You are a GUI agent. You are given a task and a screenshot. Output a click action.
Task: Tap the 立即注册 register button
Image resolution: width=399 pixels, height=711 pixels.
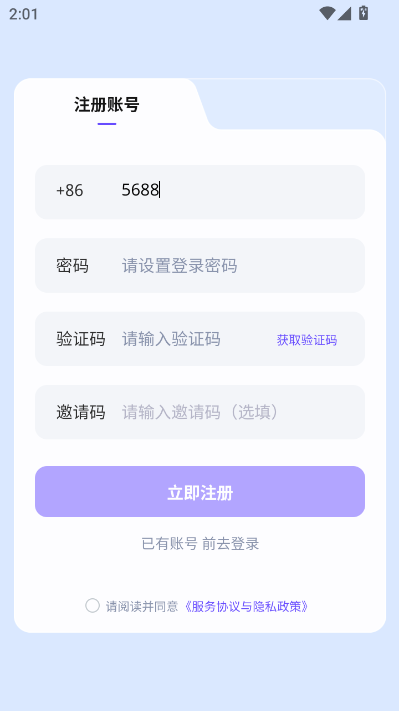click(x=200, y=492)
